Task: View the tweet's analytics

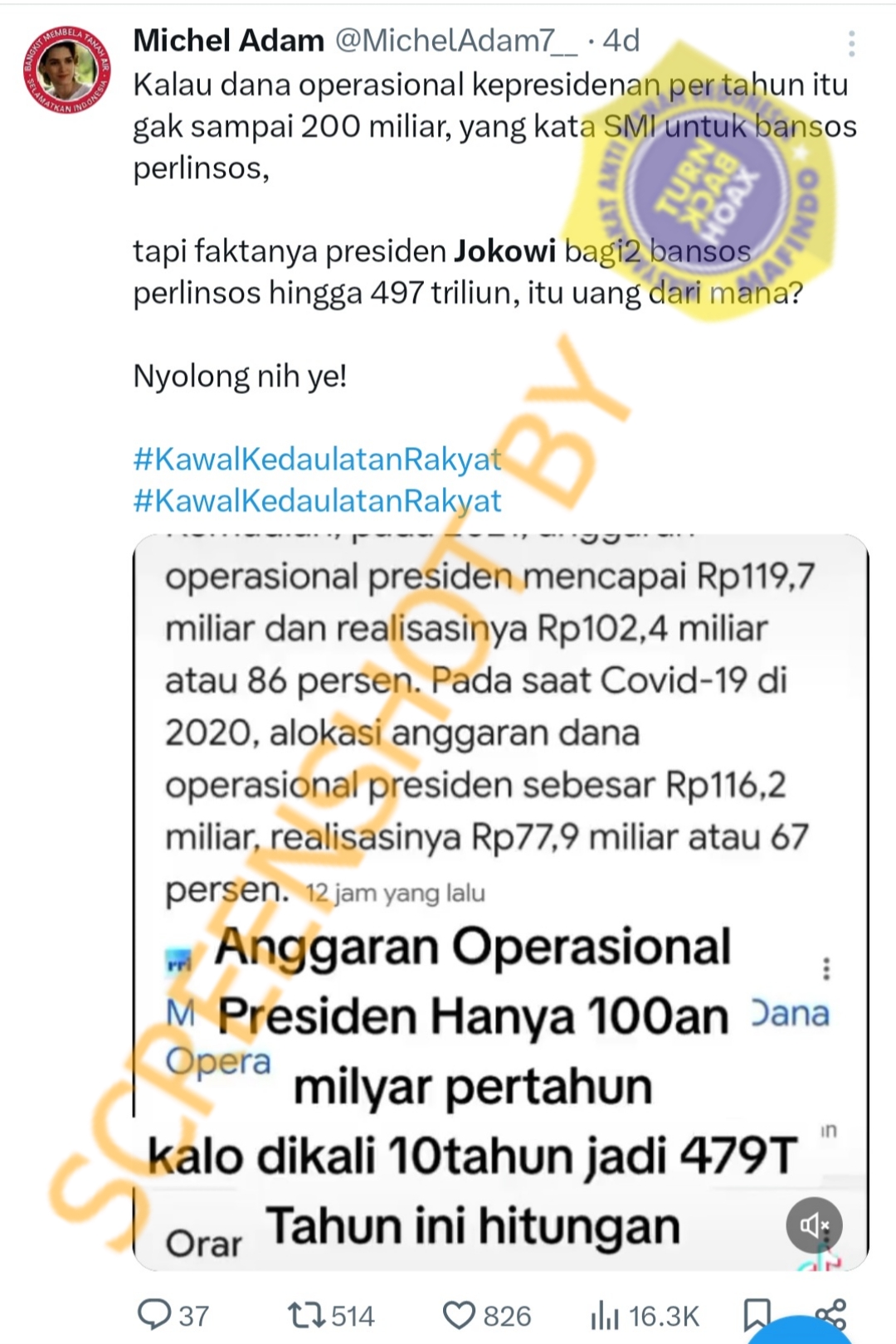Action: (x=605, y=1315)
